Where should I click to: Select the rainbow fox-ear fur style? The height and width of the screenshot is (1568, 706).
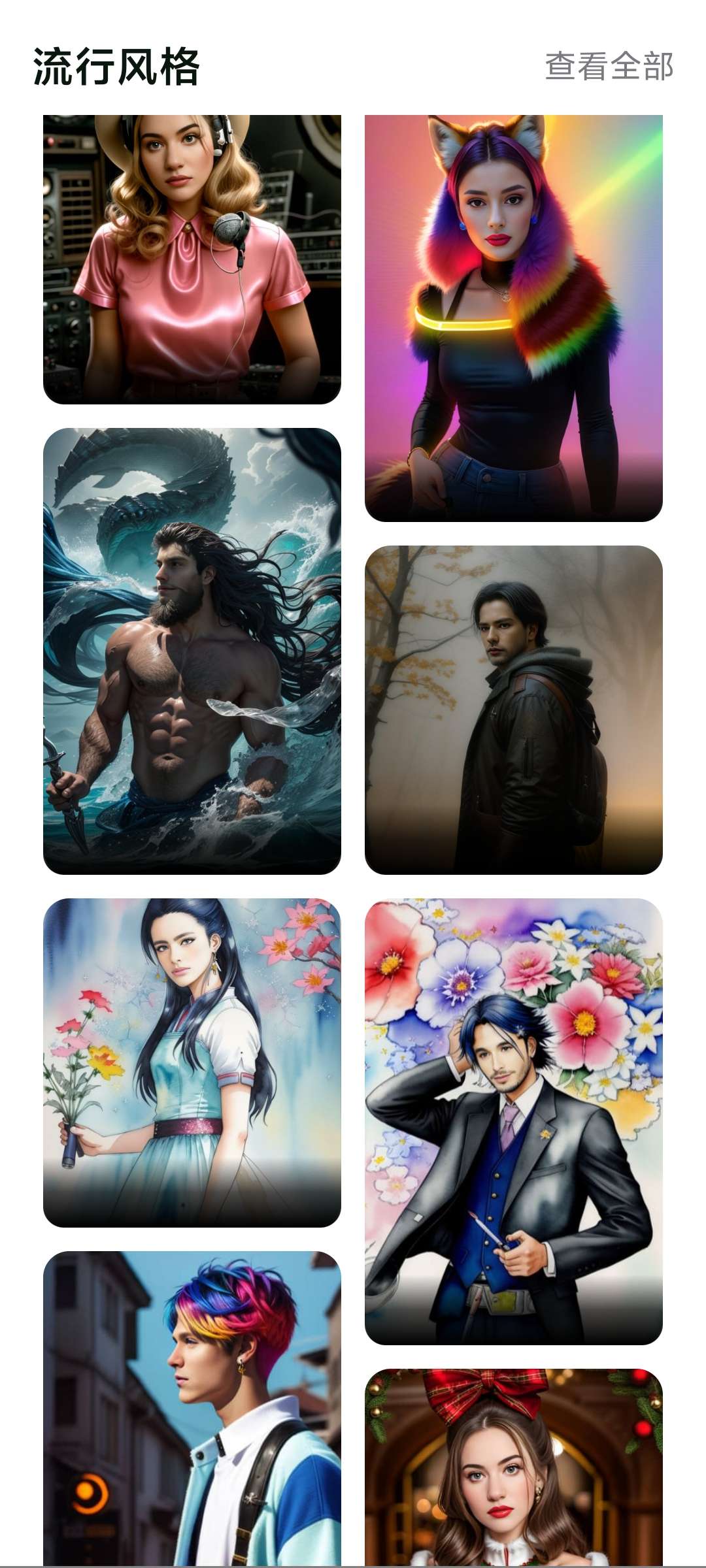coord(513,318)
